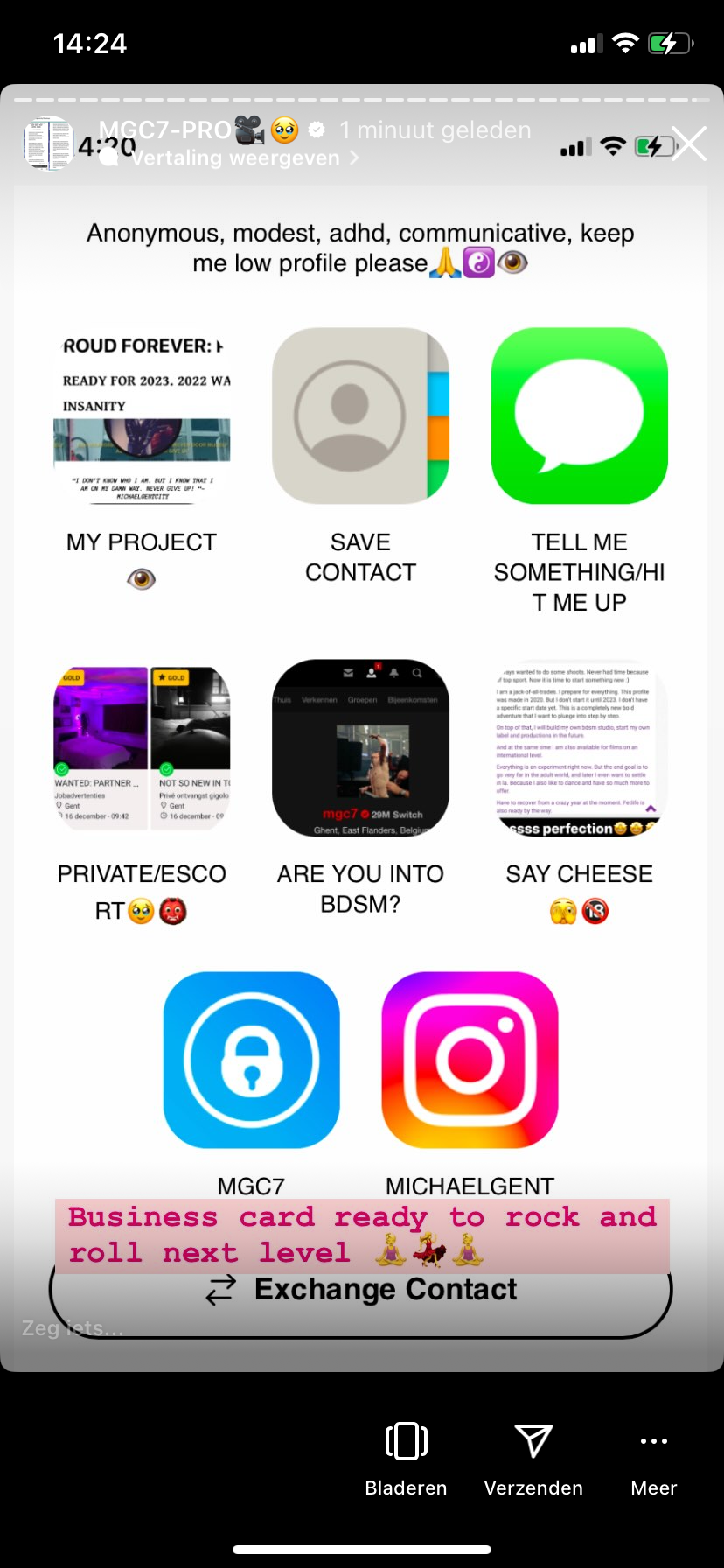Screen dimensions: 724x1568
Task: Open the Meer options menu
Action: coord(653,1458)
